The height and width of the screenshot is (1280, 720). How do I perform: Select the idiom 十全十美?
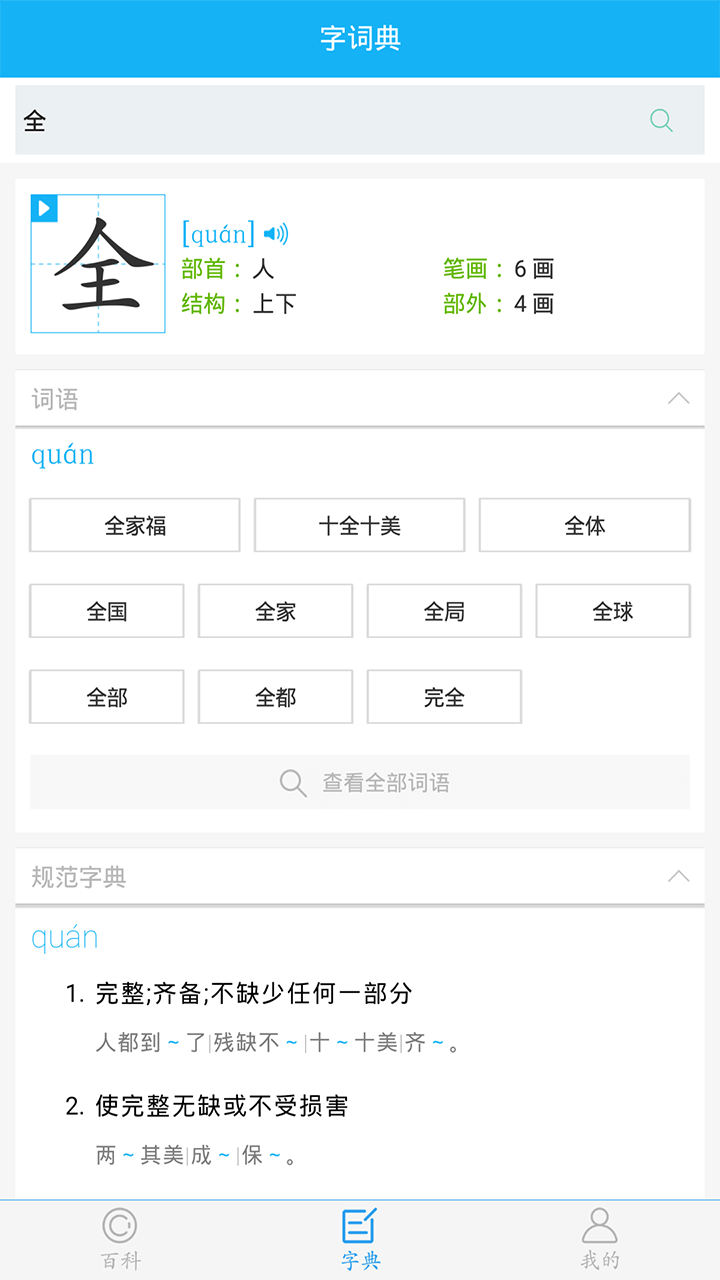pyautogui.click(x=360, y=524)
